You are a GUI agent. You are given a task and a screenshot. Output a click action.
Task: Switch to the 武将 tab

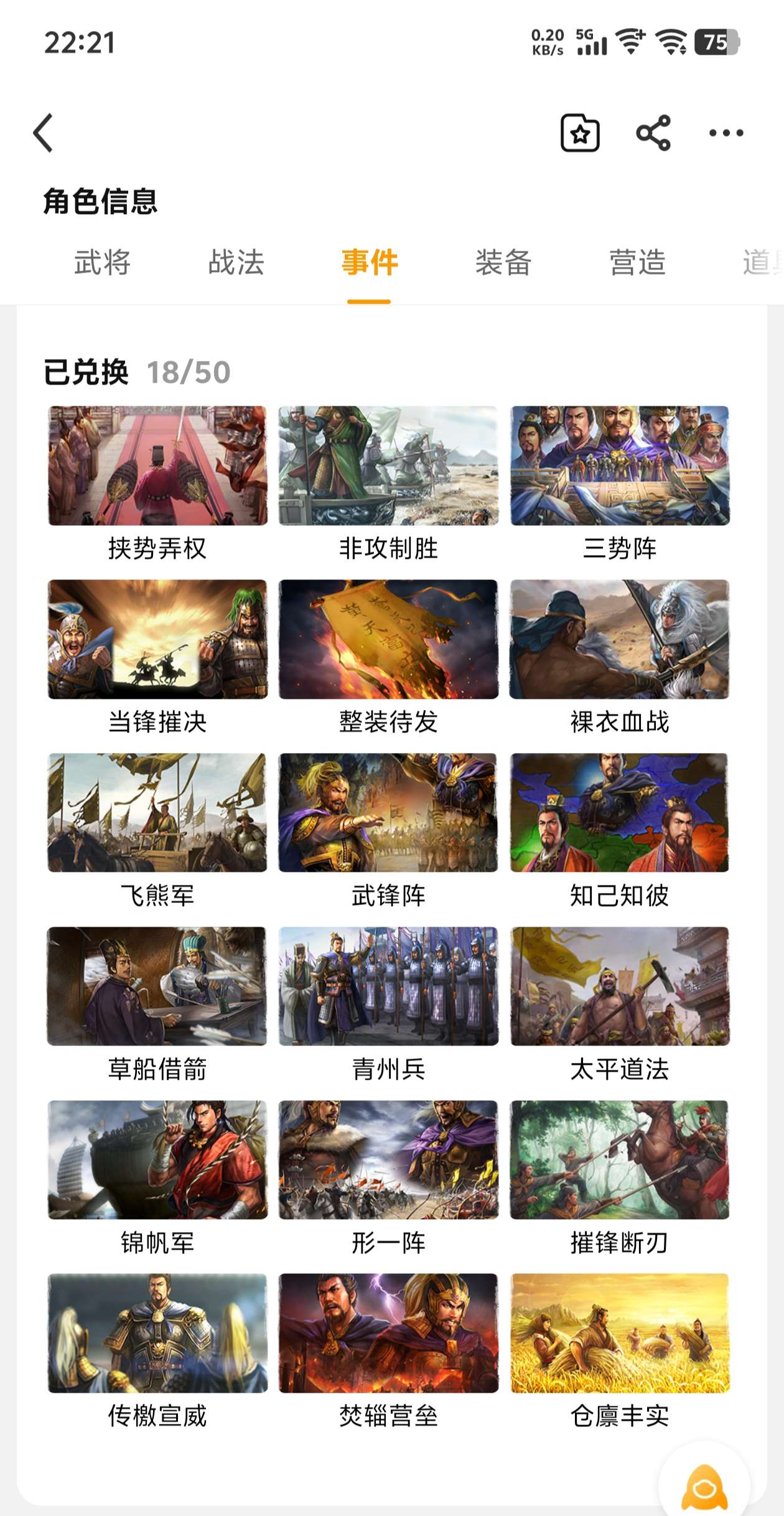click(103, 262)
